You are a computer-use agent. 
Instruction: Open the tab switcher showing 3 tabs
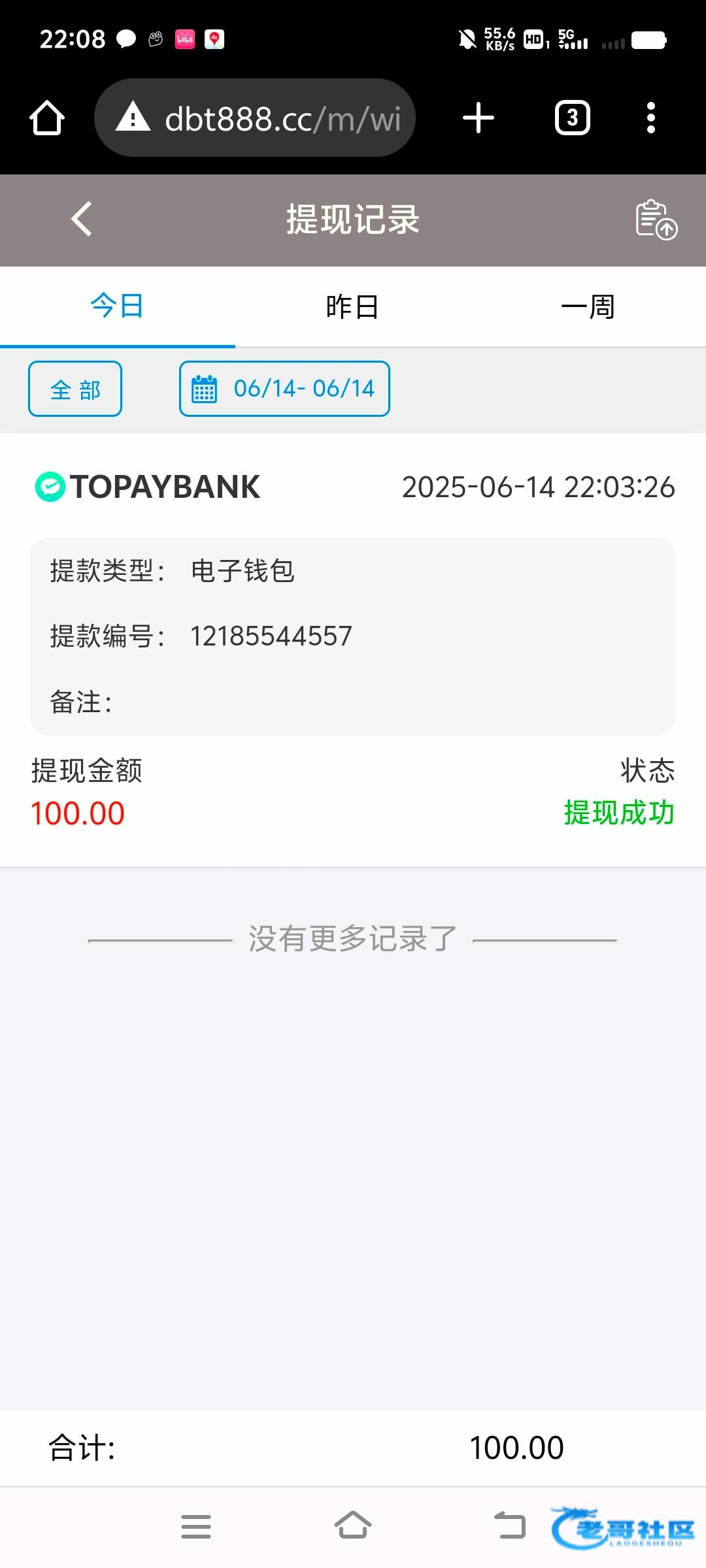pyautogui.click(x=573, y=118)
